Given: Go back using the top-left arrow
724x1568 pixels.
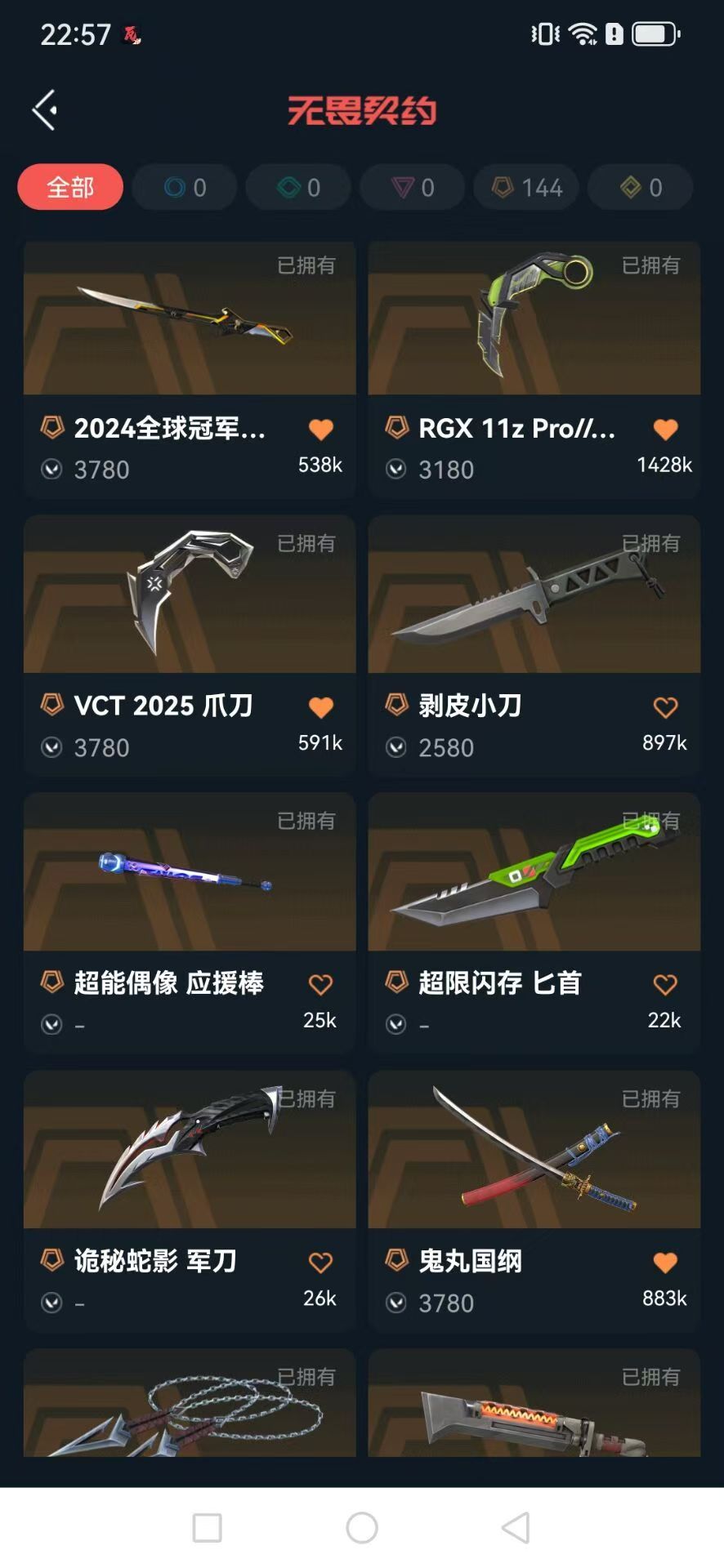Looking at the screenshot, I should point(45,110).
